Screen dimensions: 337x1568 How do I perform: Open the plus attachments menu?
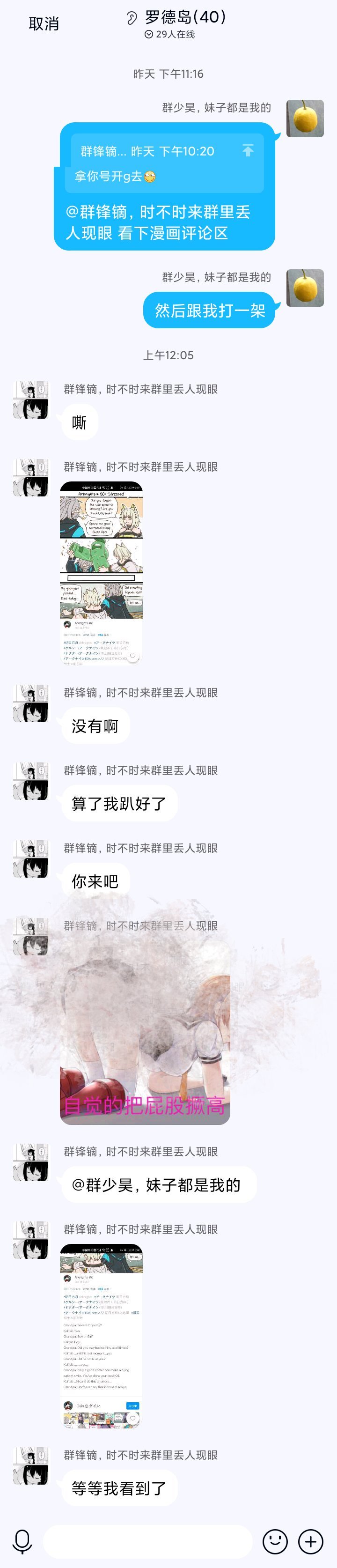point(310,1541)
